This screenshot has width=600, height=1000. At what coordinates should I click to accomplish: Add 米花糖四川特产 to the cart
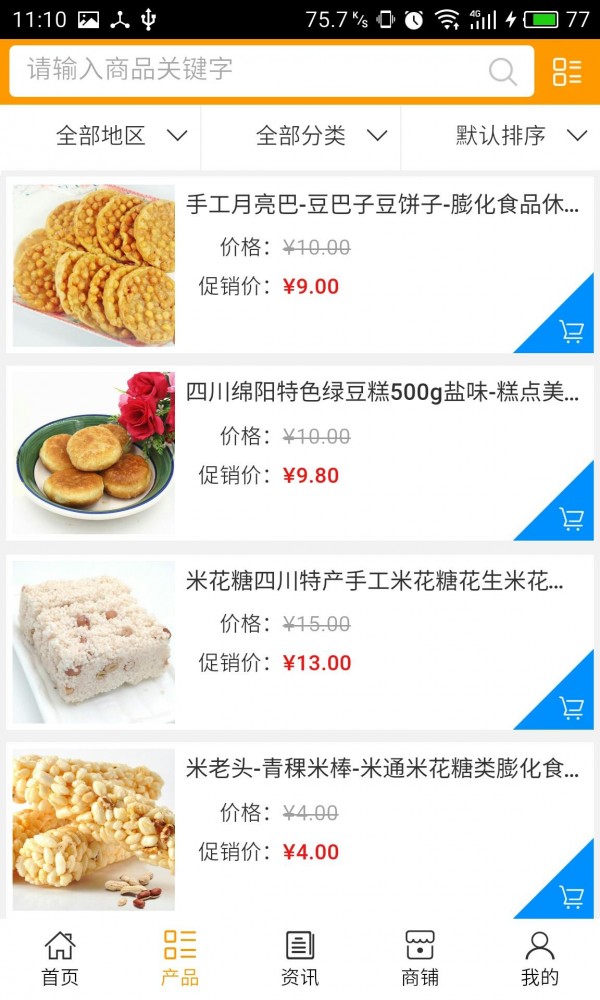pyautogui.click(x=571, y=707)
